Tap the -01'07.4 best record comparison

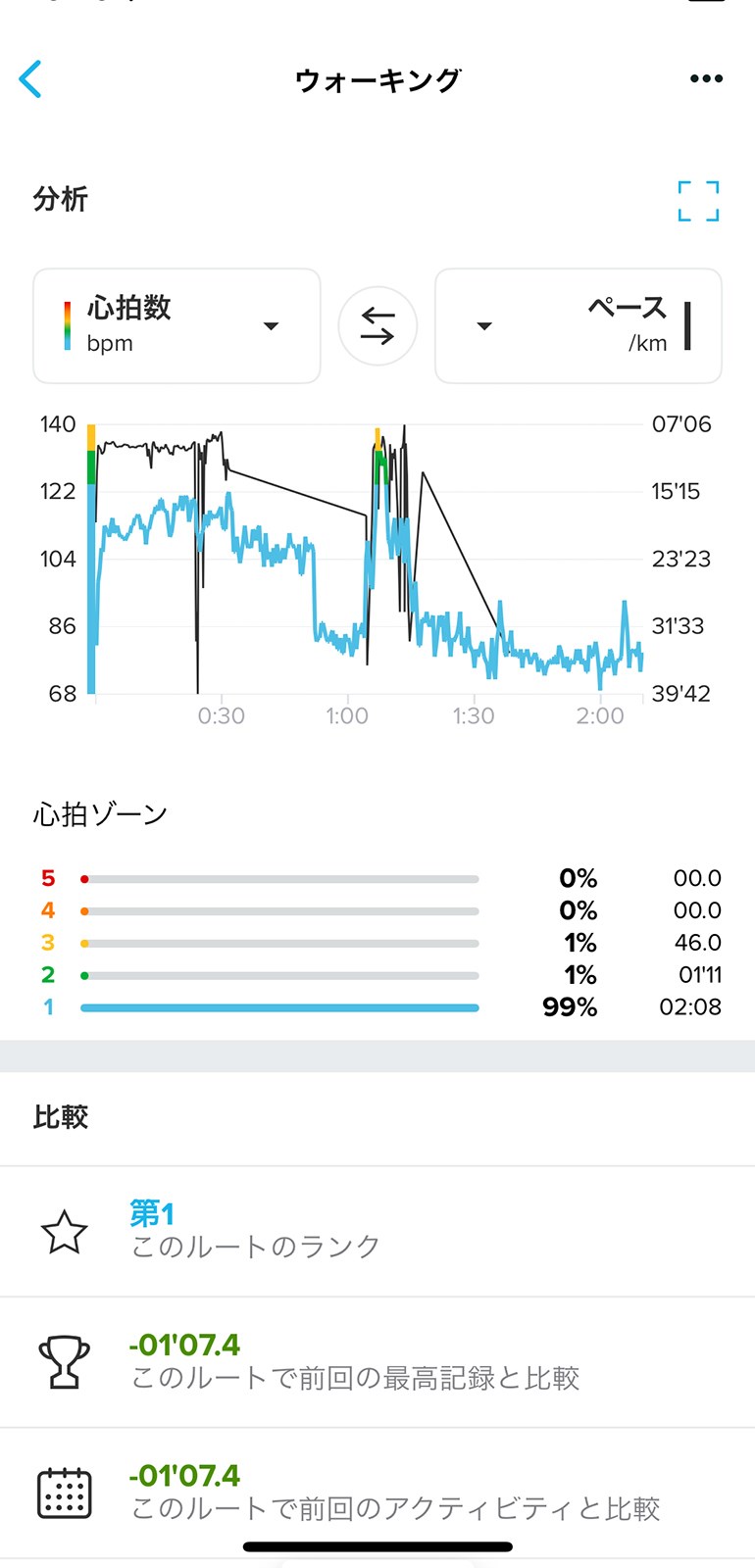(x=182, y=1345)
